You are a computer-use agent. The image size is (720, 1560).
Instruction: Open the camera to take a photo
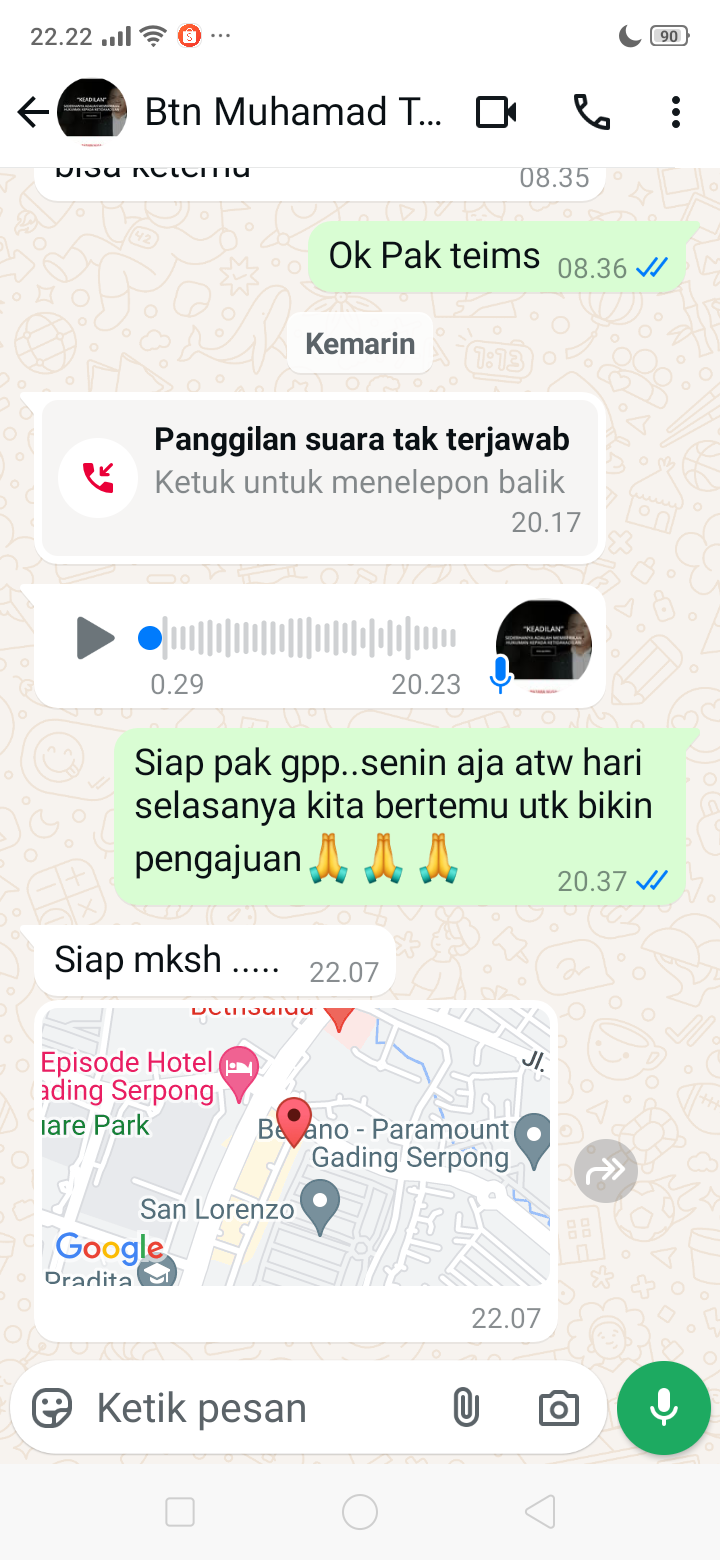(558, 1407)
